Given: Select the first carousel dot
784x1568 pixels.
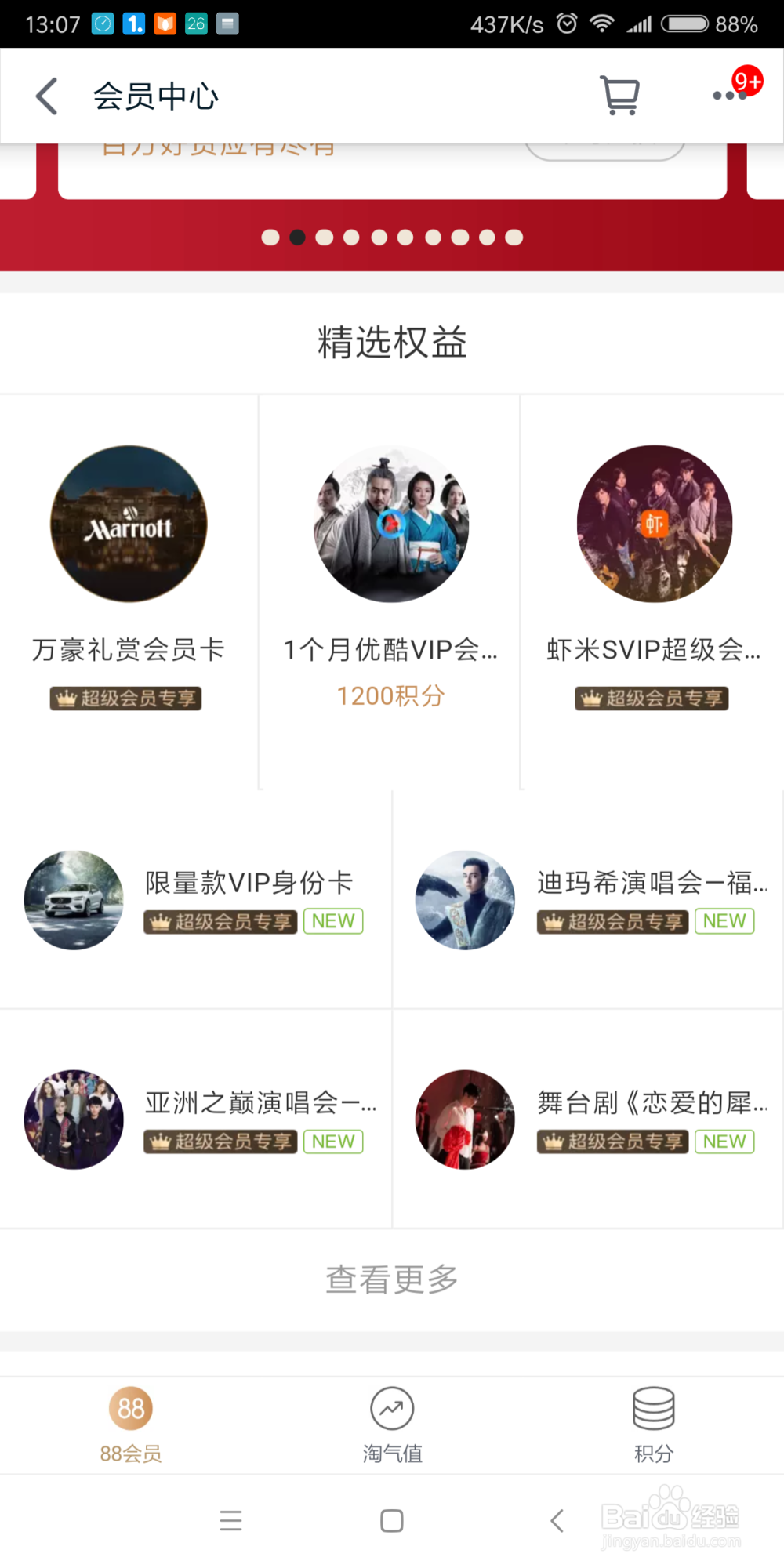Looking at the screenshot, I should [x=269, y=237].
